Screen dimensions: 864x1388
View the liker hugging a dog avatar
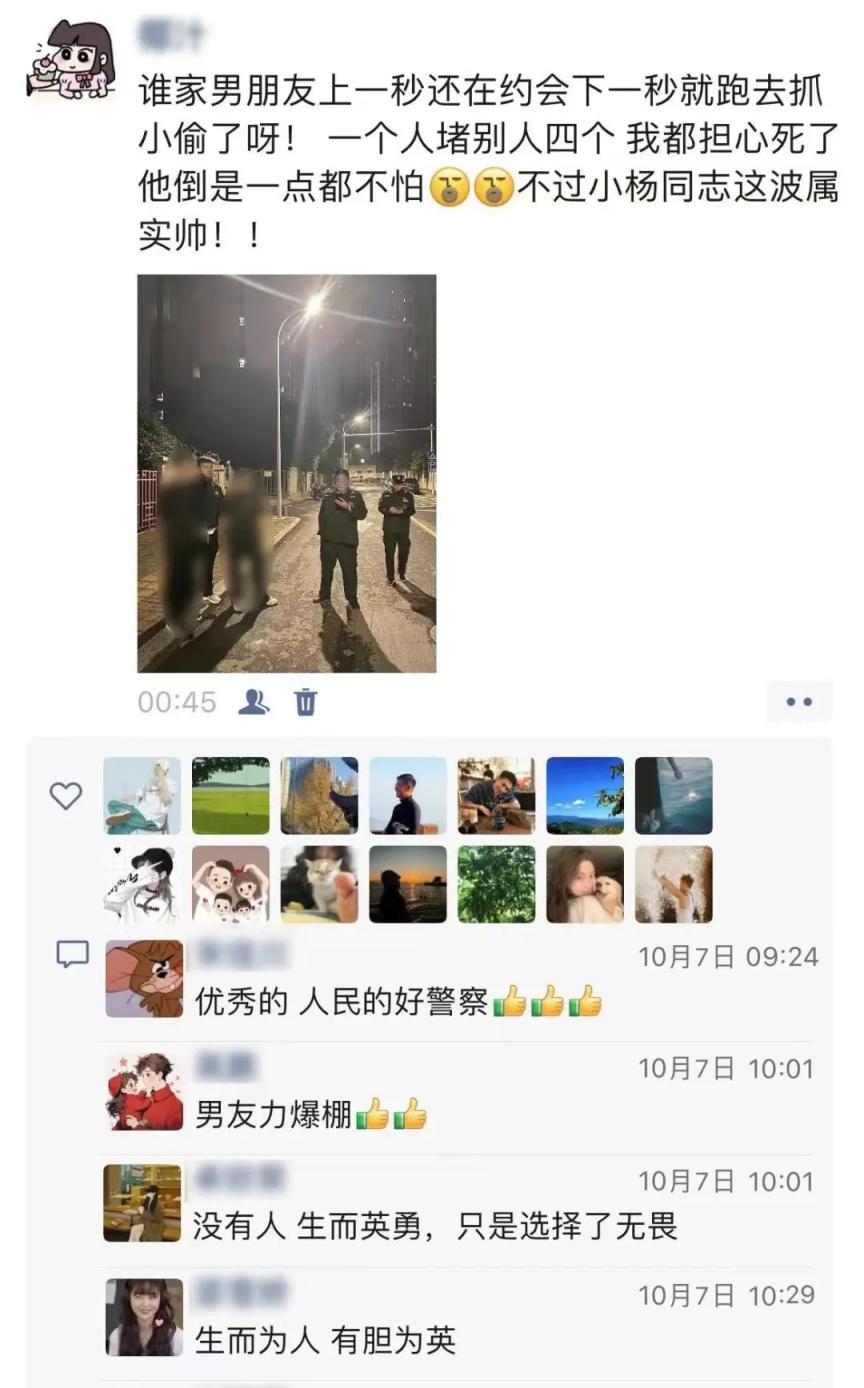tap(585, 884)
